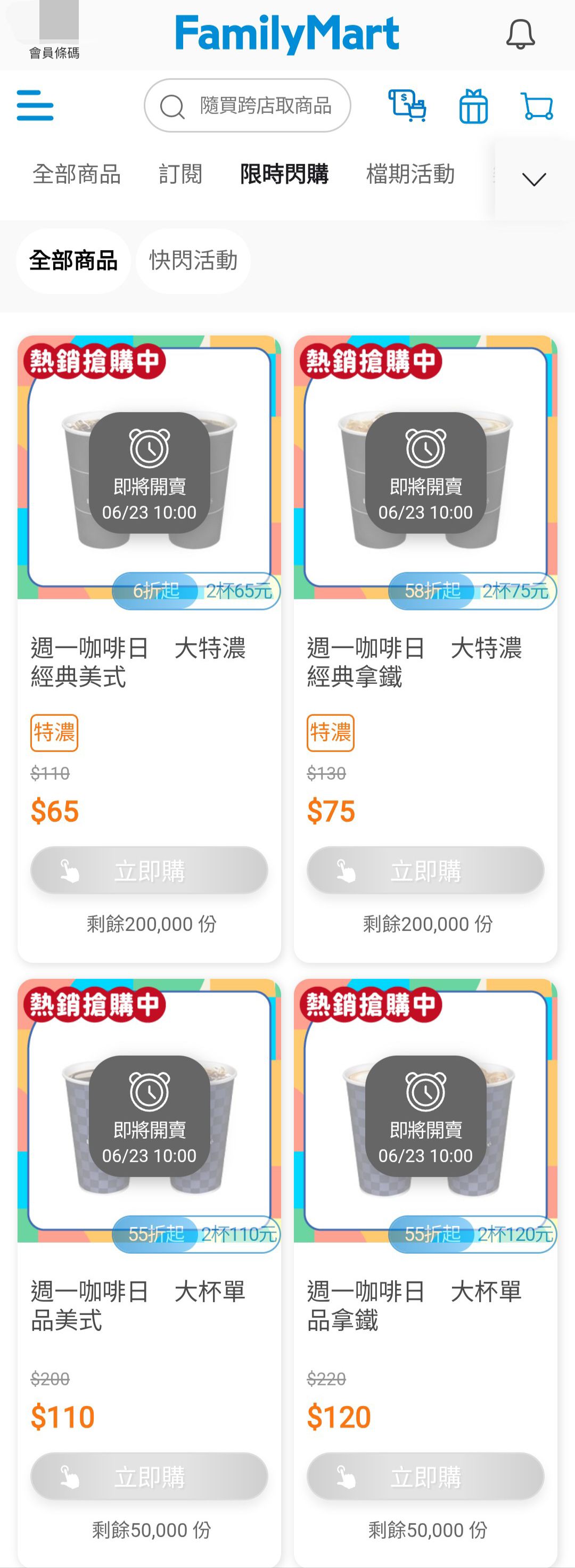Open the hamburger drawer menu

pos(35,105)
